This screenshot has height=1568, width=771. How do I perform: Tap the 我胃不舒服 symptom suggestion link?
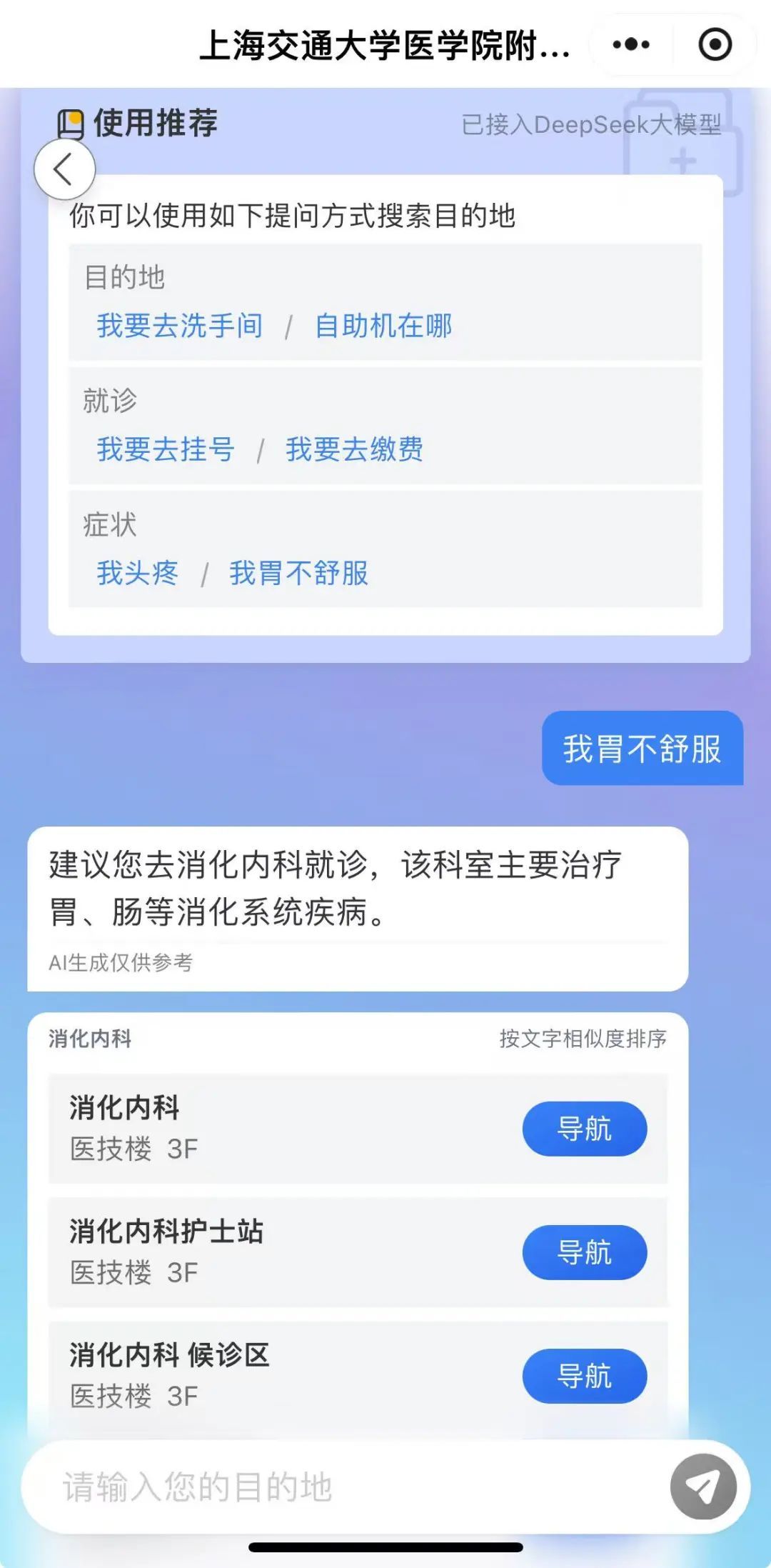point(298,573)
